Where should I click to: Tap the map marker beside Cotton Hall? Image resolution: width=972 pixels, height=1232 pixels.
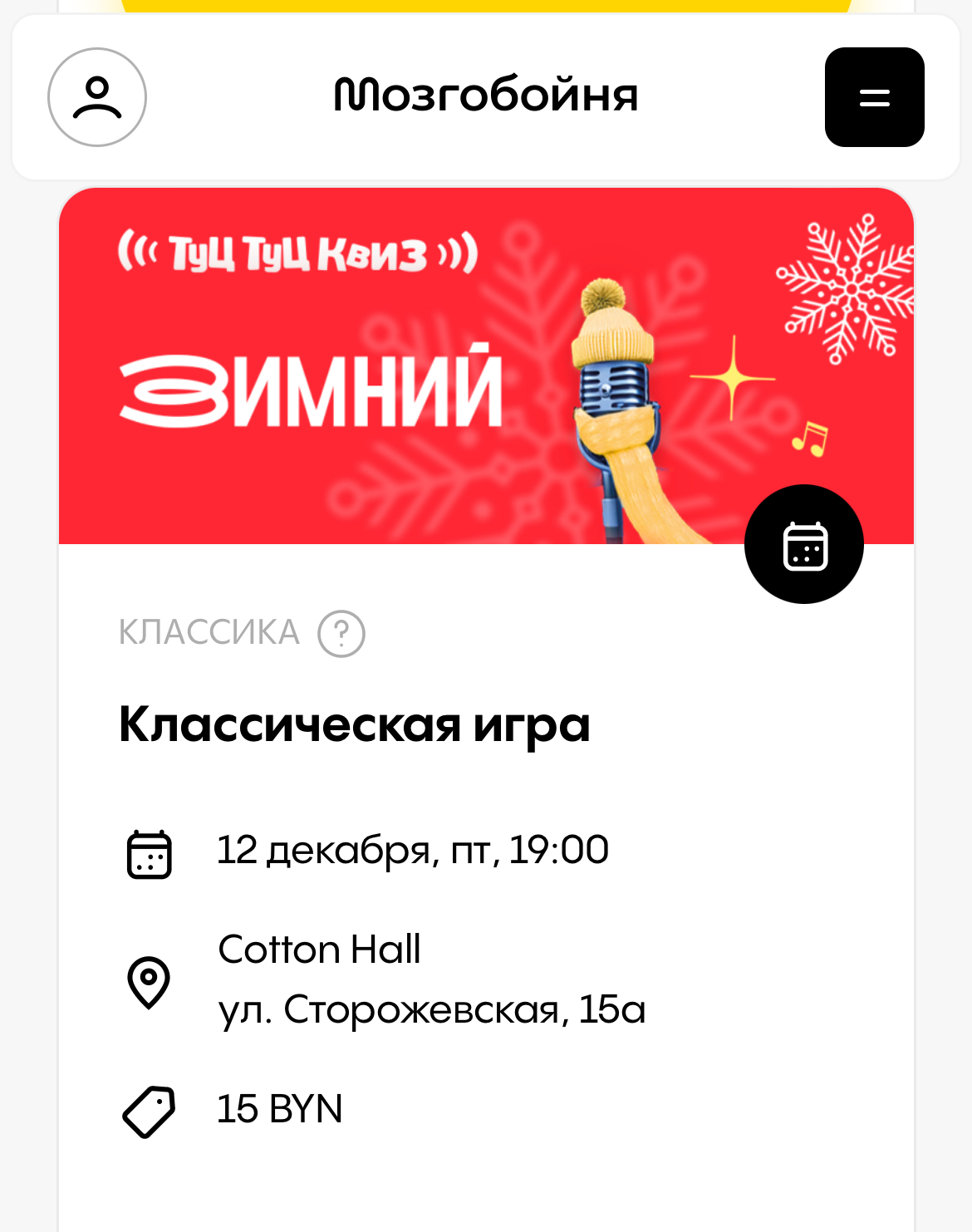(x=148, y=983)
